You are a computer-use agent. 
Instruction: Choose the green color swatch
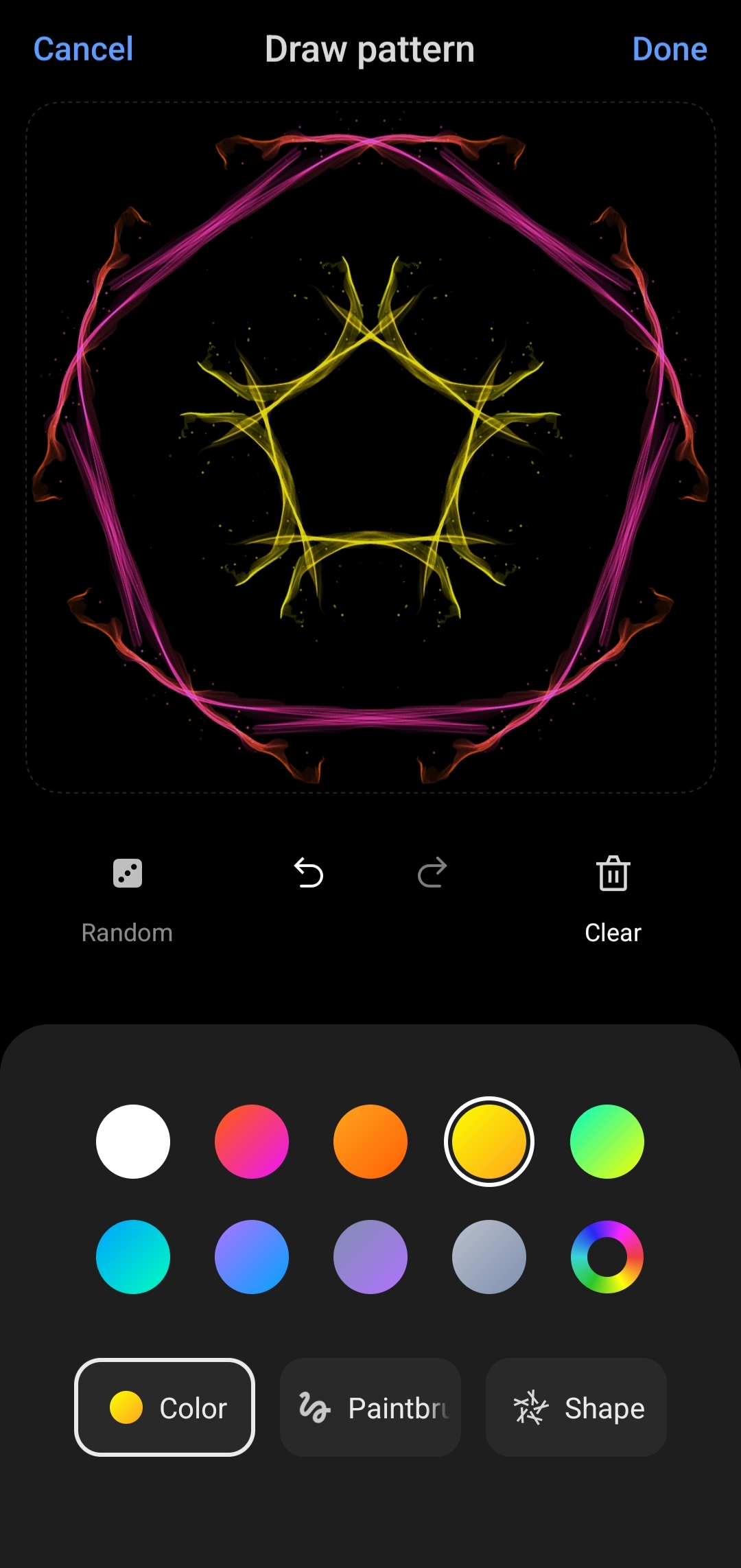(x=607, y=1142)
